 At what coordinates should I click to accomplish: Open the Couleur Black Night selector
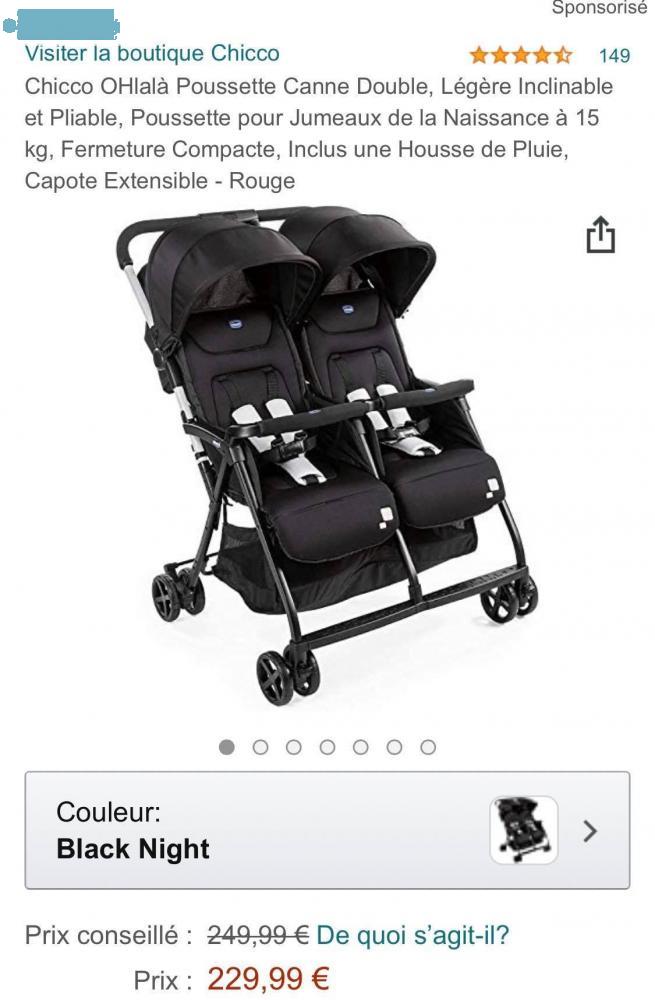click(x=327, y=830)
